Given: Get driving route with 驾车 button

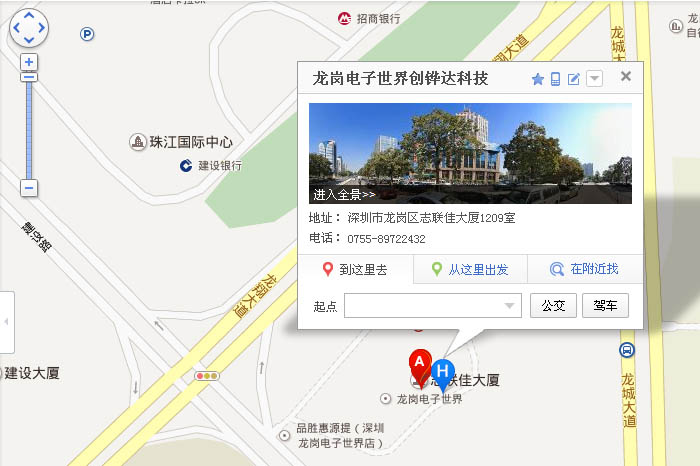Looking at the screenshot, I should [x=605, y=305].
